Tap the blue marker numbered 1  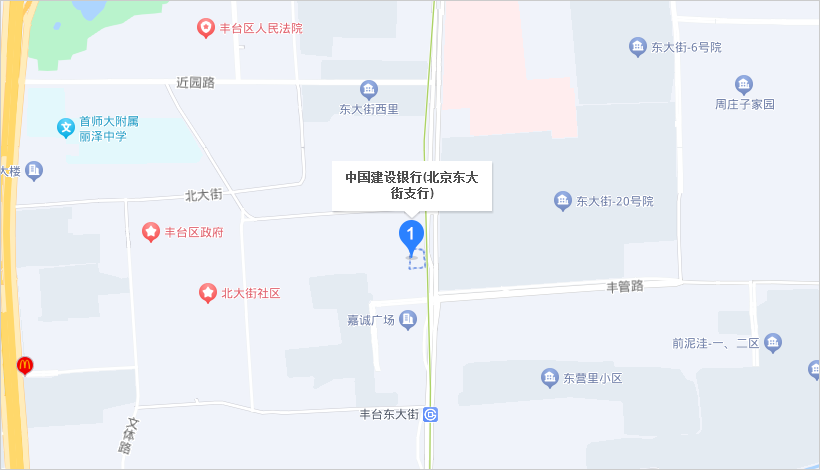pyautogui.click(x=410, y=236)
